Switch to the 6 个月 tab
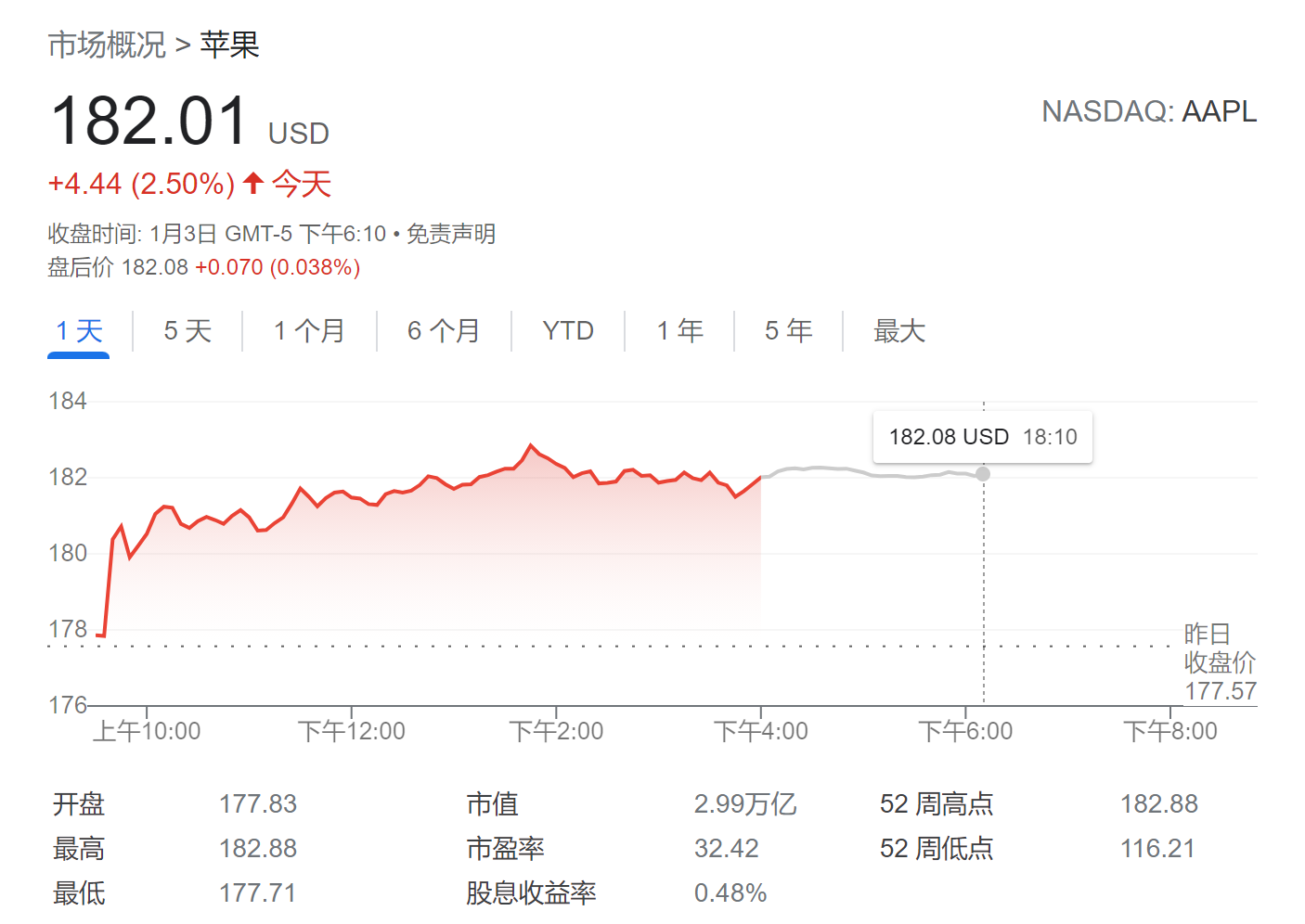The image size is (1305, 924). [444, 331]
